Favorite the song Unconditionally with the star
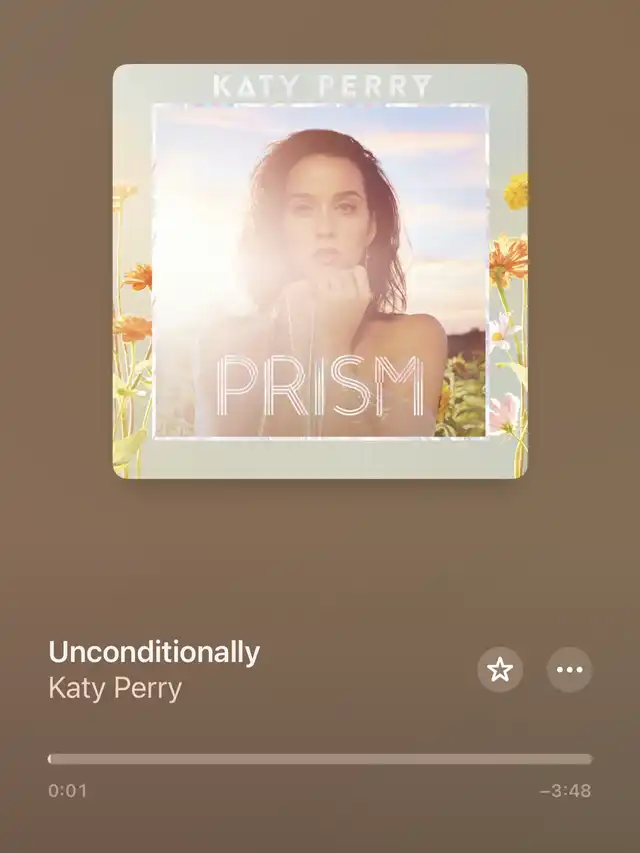 click(500, 670)
